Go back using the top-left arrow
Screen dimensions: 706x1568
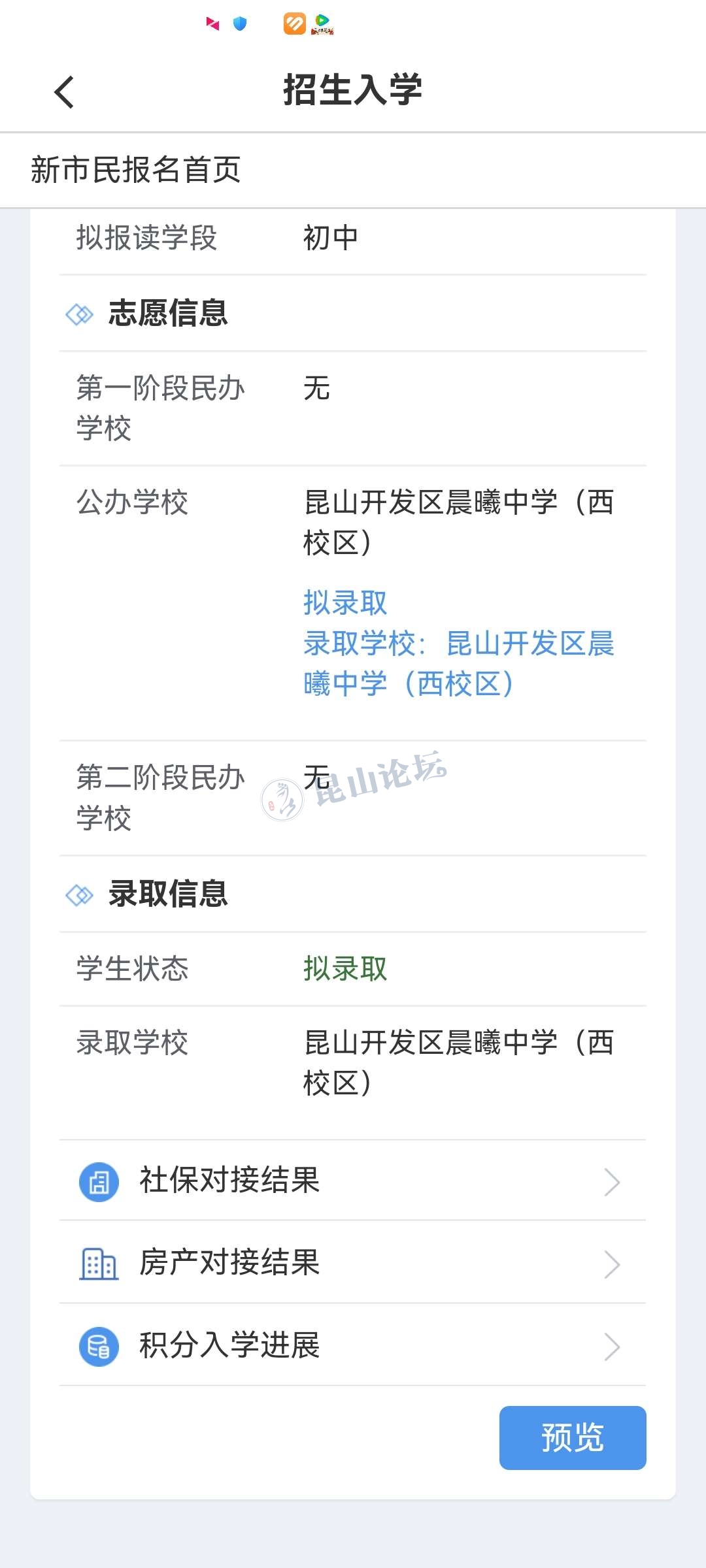click(64, 91)
